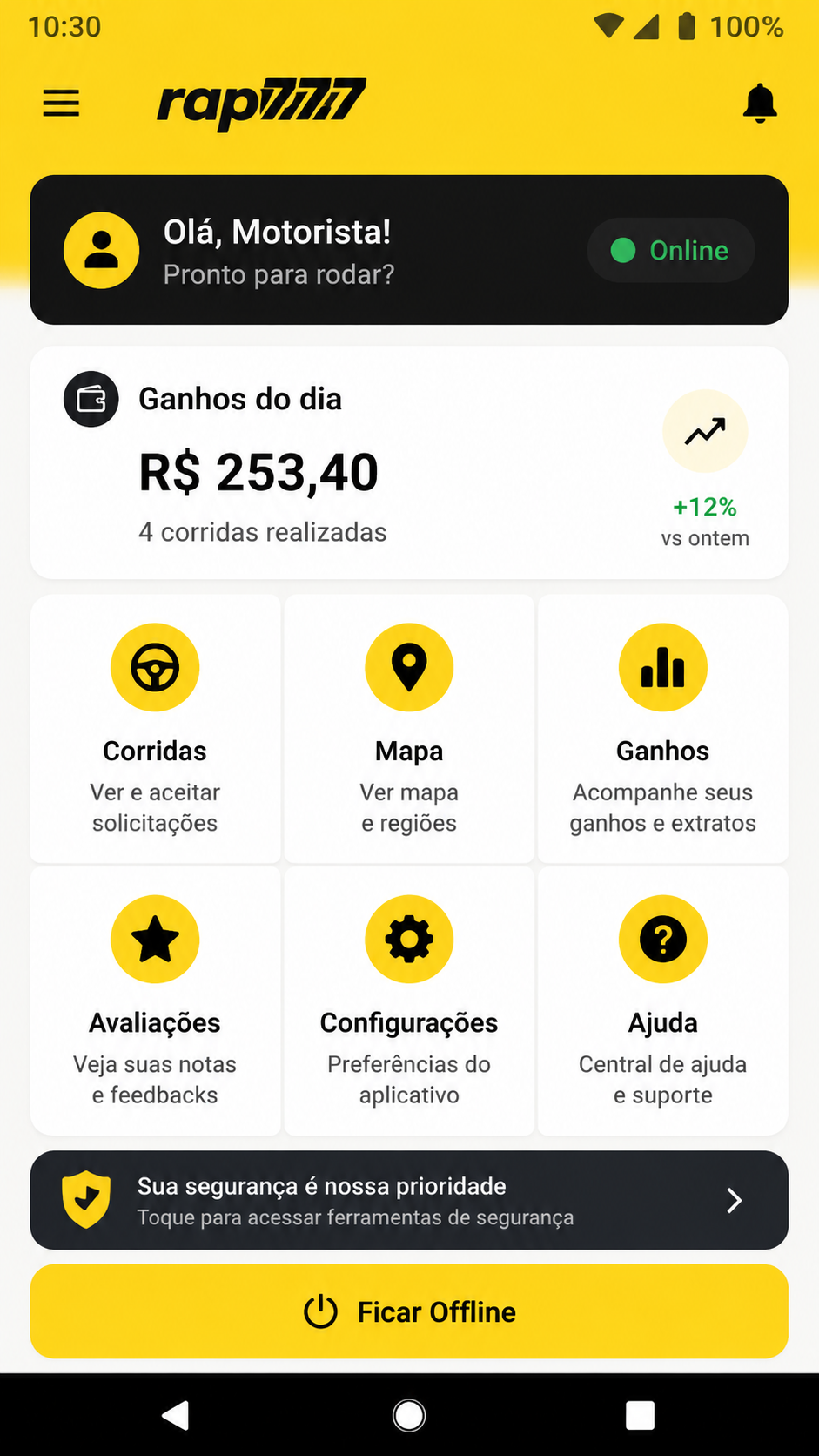Go back with system back button
The width and height of the screenshot is (819, 1456).
pyautogui.click(x=176, y=1415)
